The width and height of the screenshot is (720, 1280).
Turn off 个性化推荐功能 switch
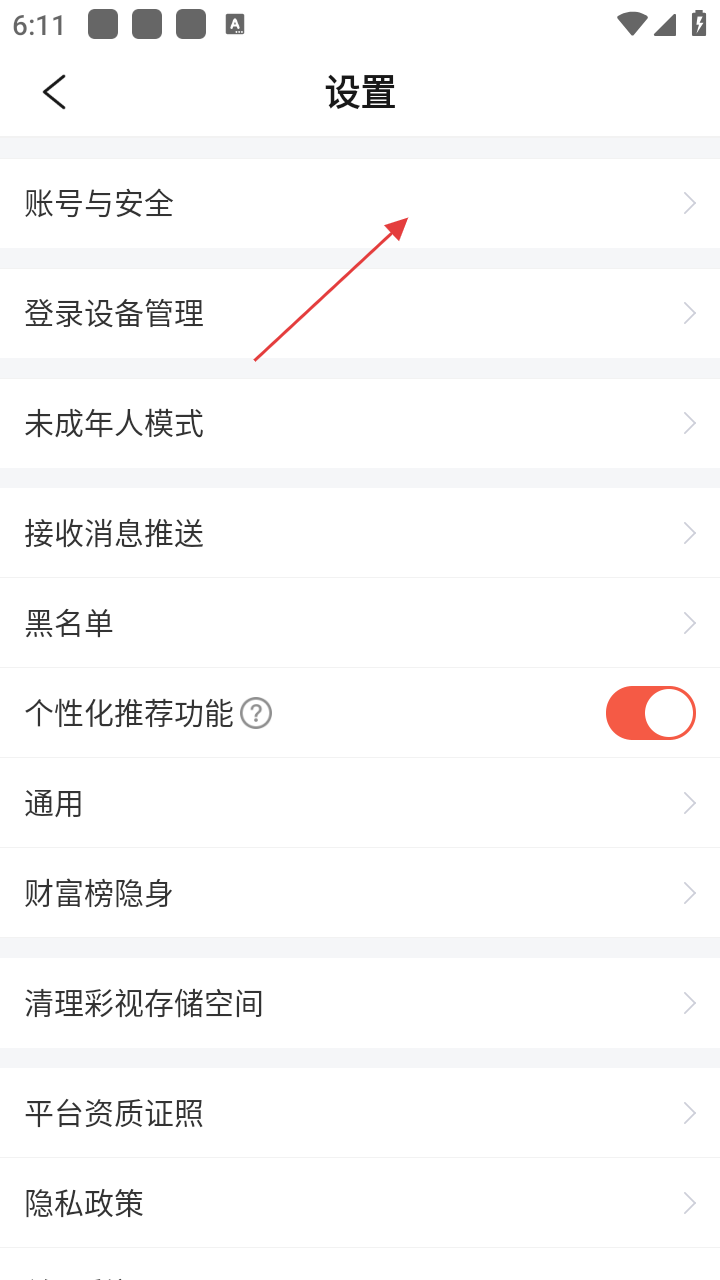(650, 713)
